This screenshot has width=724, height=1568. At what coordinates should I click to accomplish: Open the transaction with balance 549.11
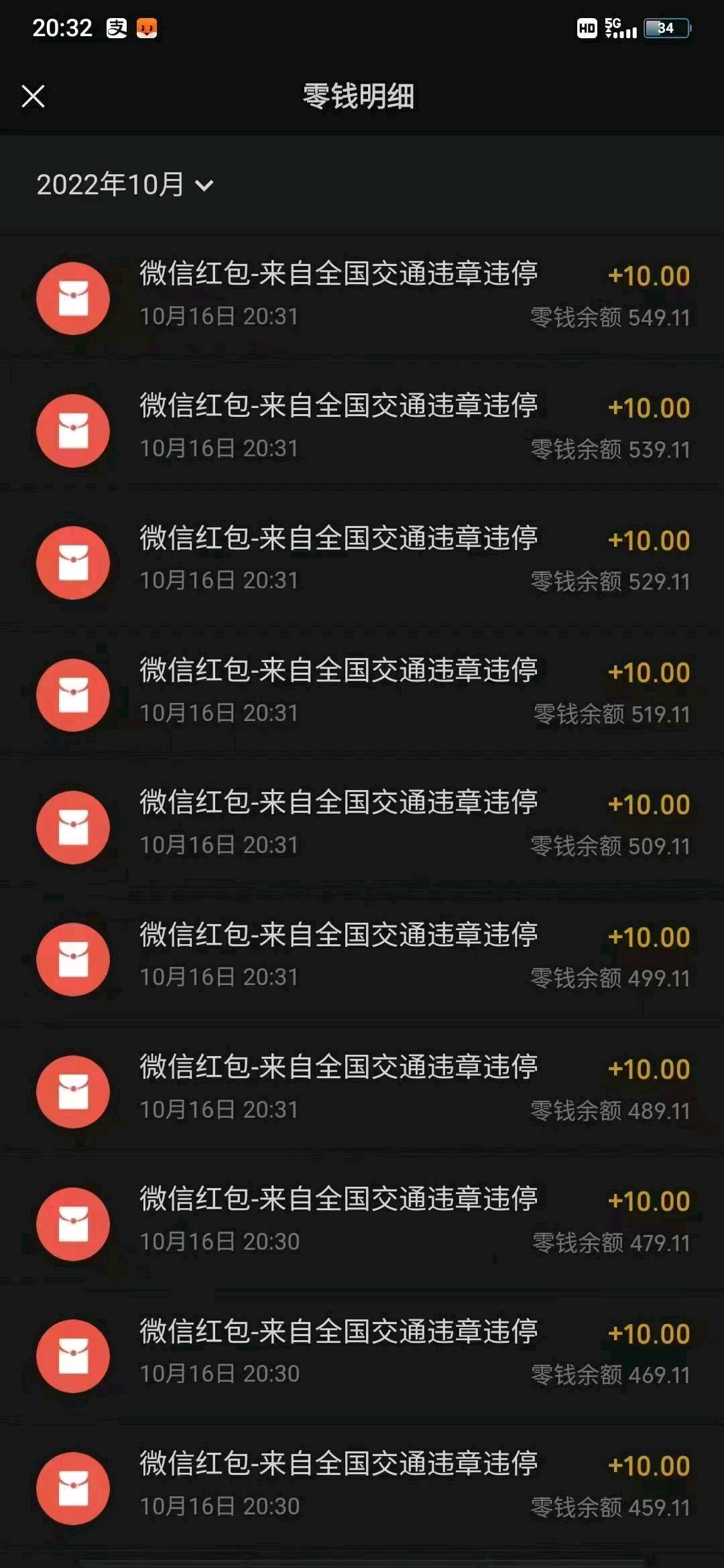coord(362,296)
